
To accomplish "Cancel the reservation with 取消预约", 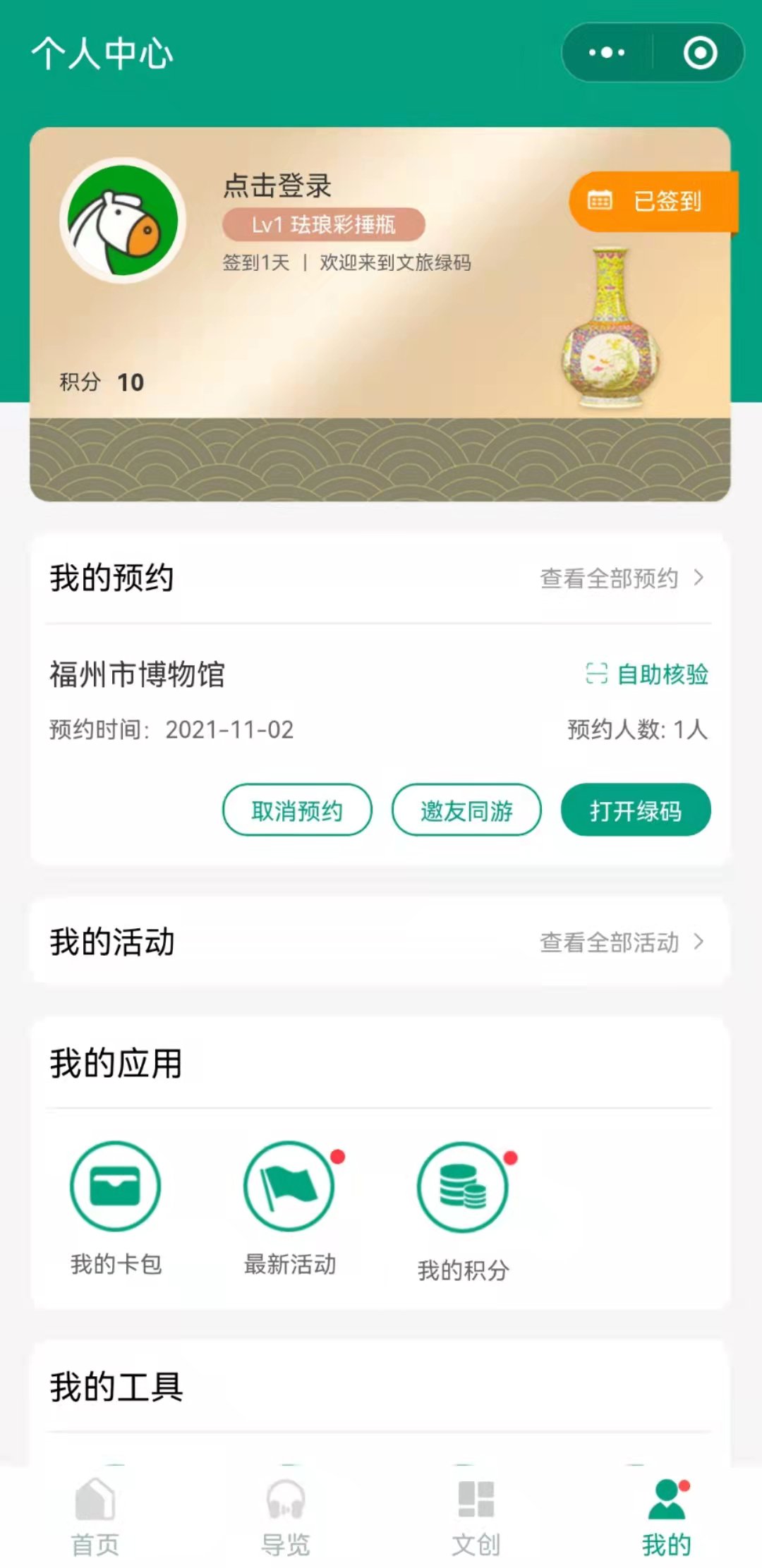I will pyautogui.click(x=297, y=810).
